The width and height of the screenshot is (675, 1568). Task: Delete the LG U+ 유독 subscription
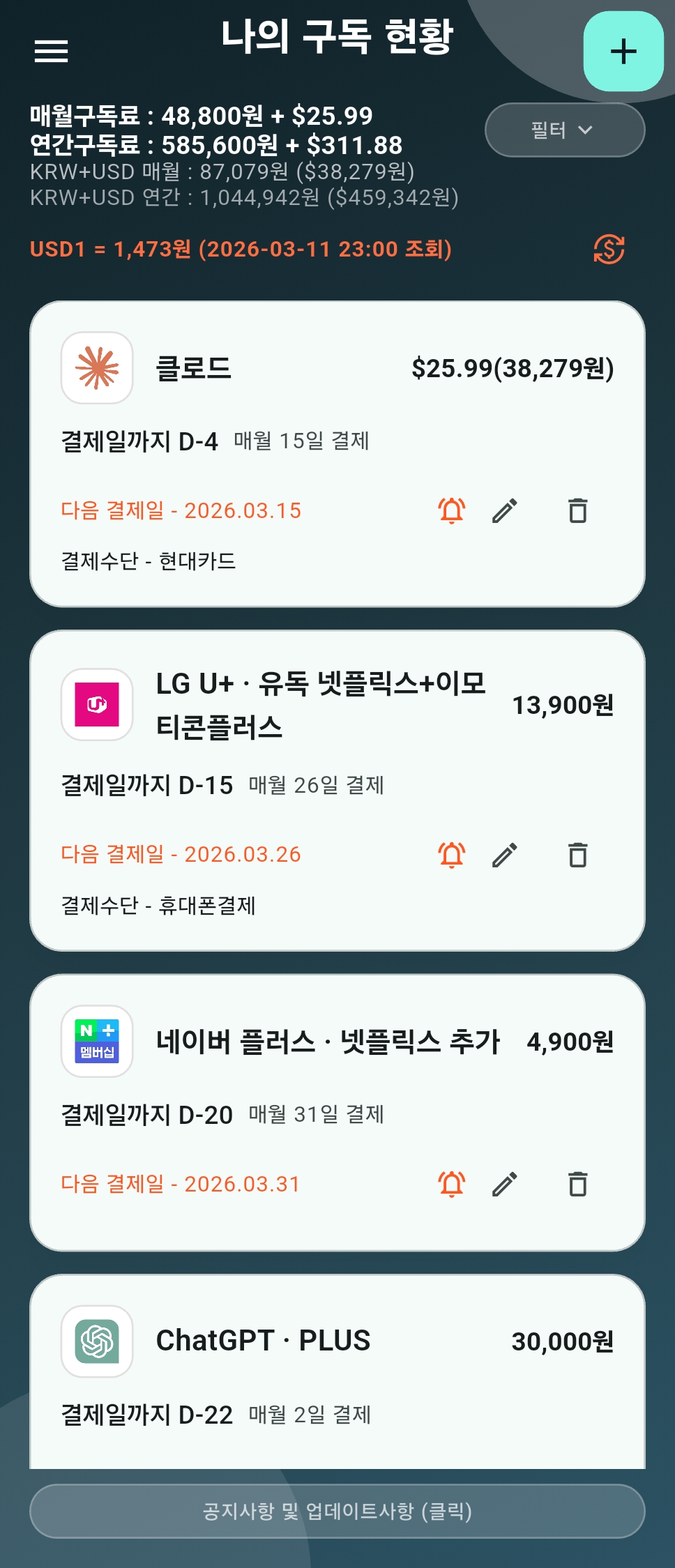(577, 854)
